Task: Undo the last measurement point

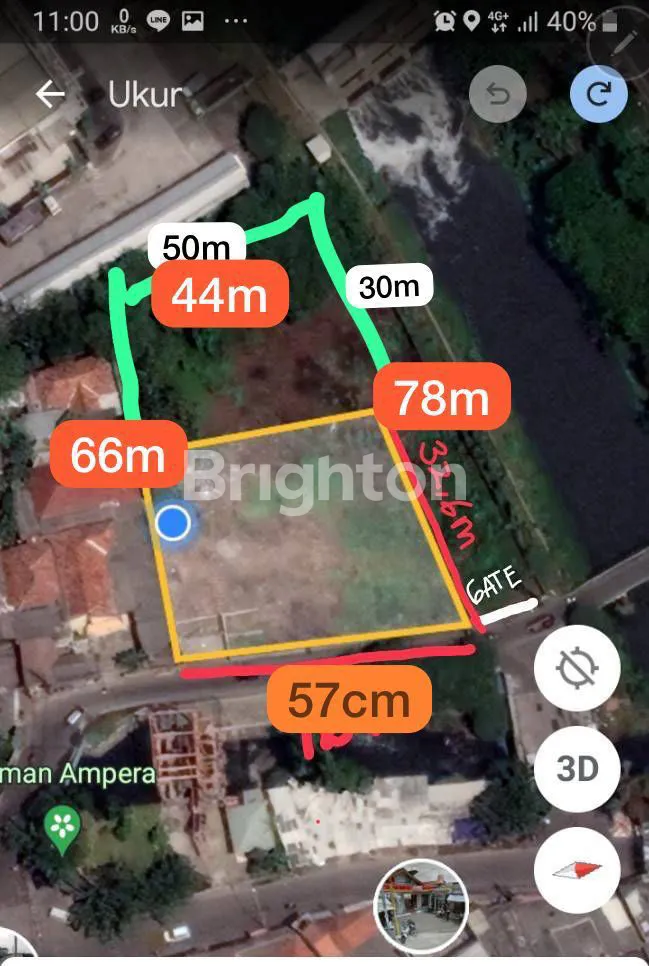Action: coord(498,94)
